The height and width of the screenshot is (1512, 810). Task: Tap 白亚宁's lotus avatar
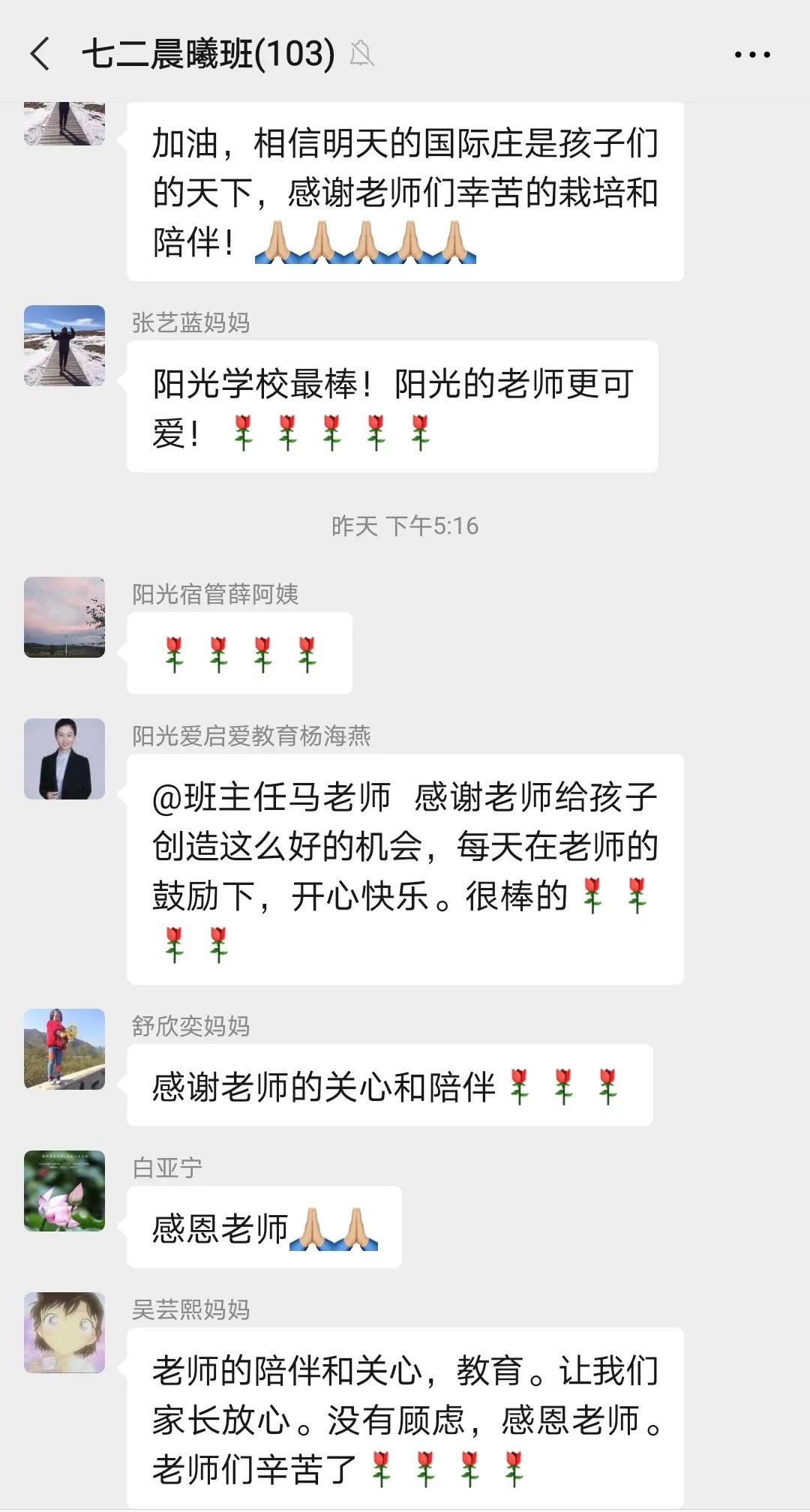click(64, 1191)
